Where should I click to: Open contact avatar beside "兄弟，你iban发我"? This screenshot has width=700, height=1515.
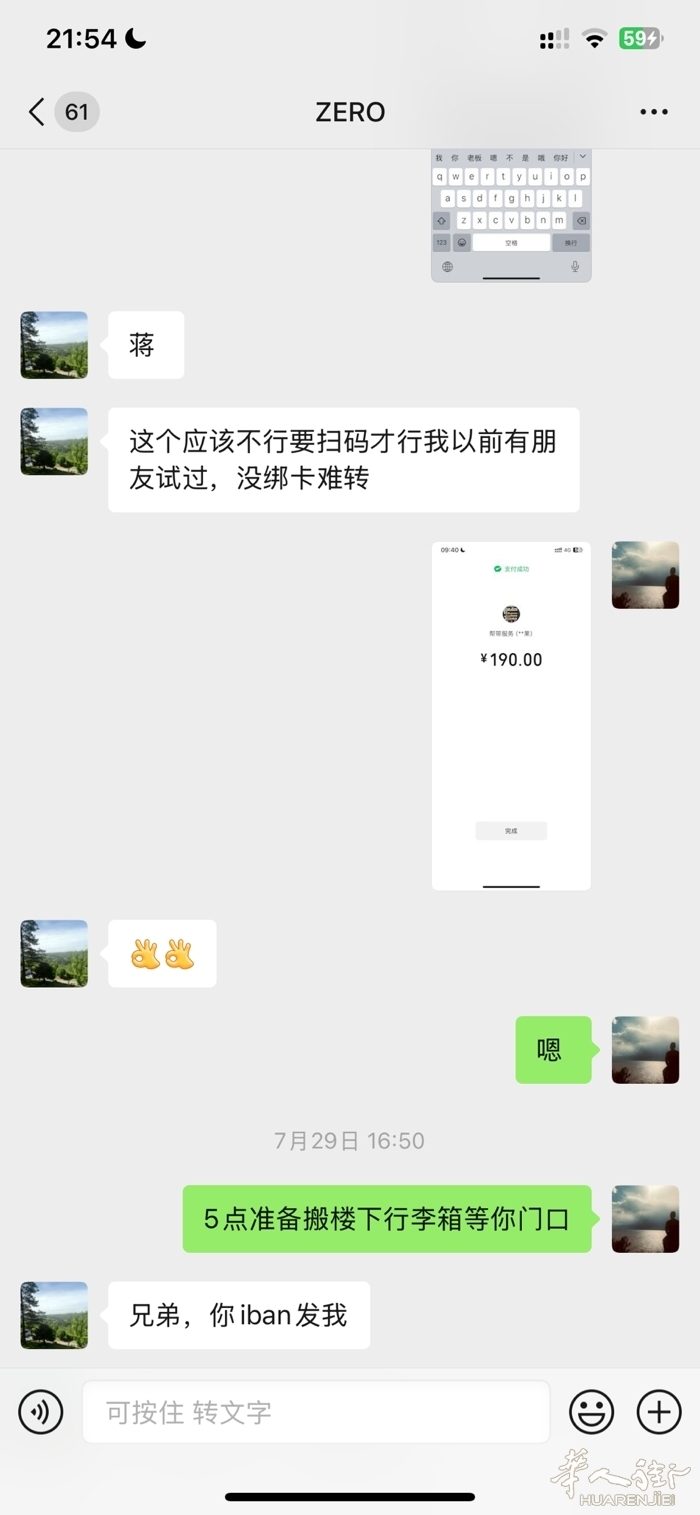coord(54,1315)
